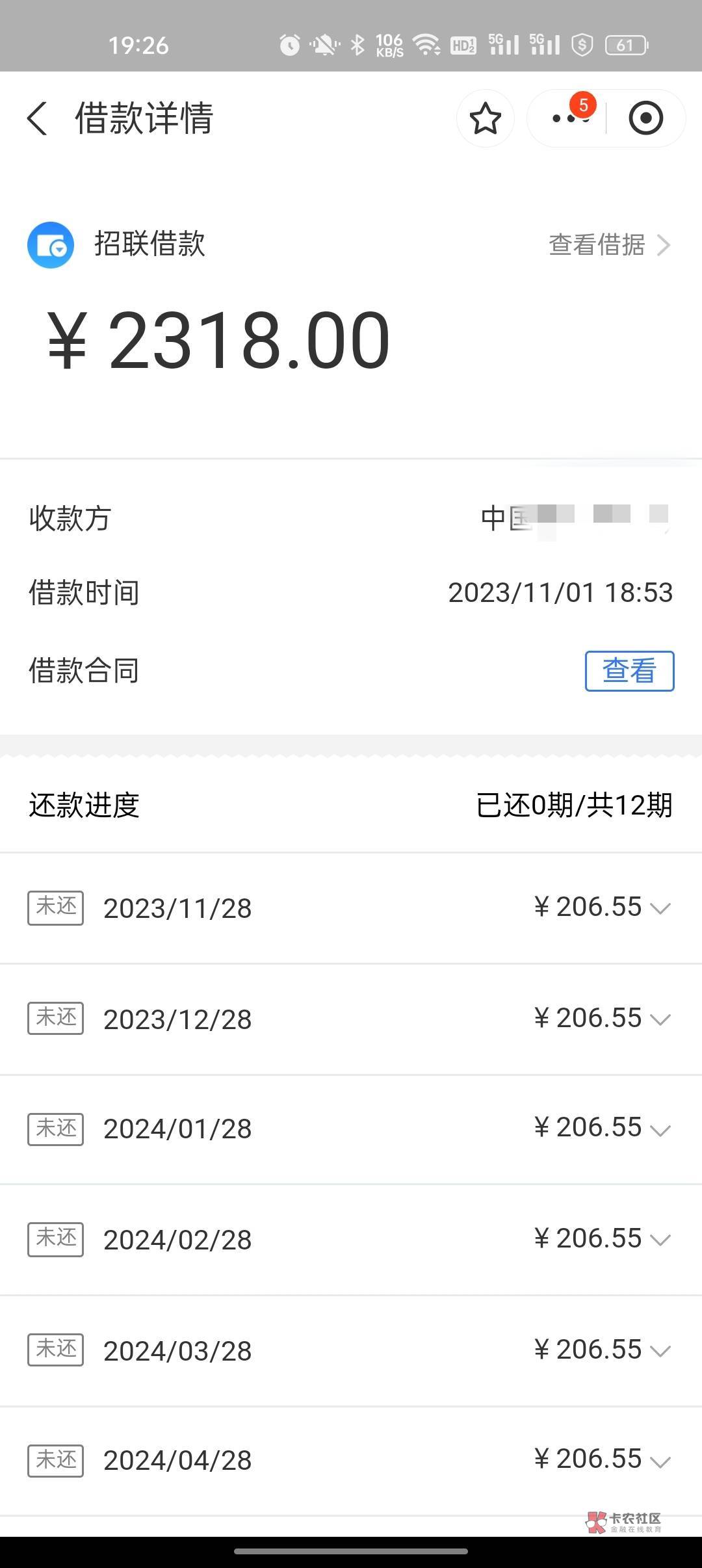702x1568 pixels.
Task: Expand the 2024/01/28 repayment details
Action: coord(660,1129)
